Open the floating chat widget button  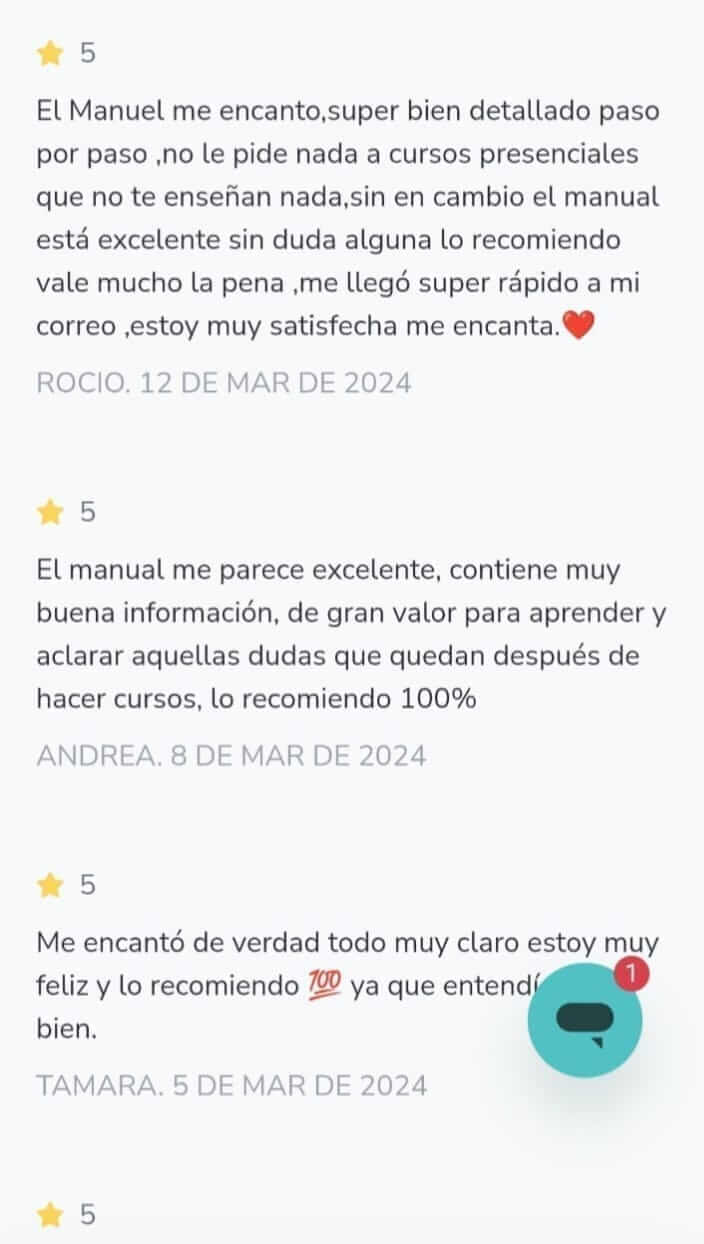(585, 1020)
